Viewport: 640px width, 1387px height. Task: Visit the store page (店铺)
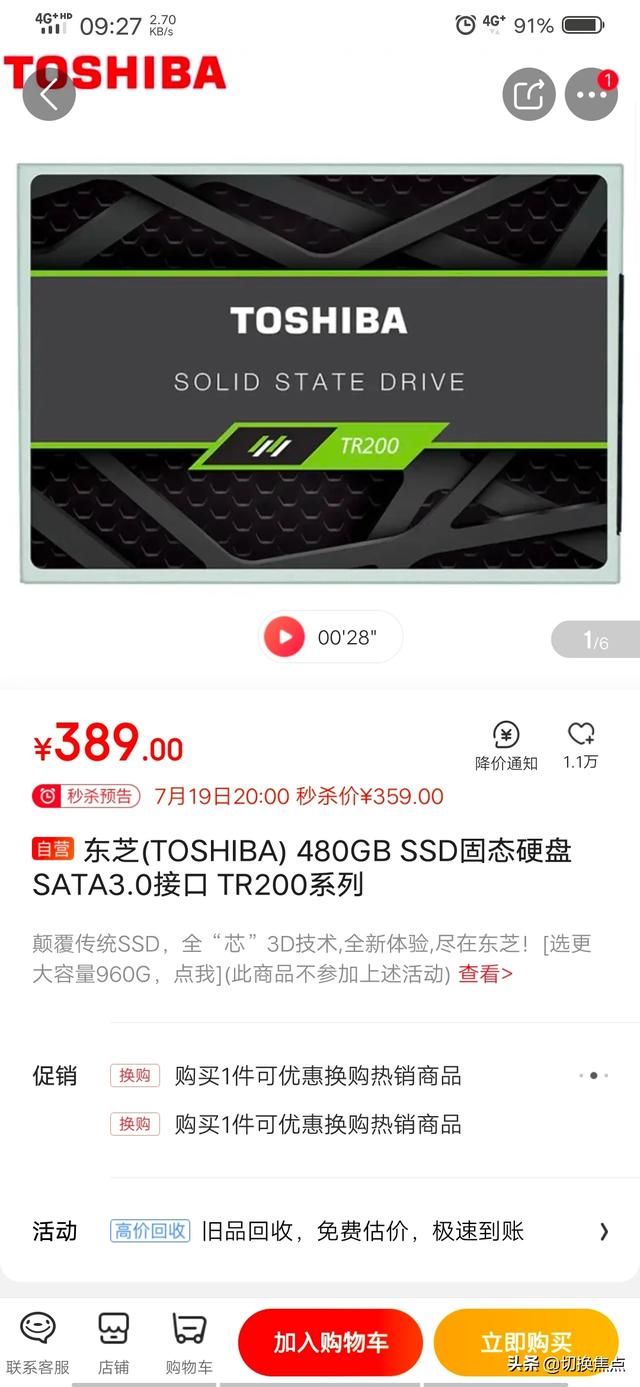113,1342
